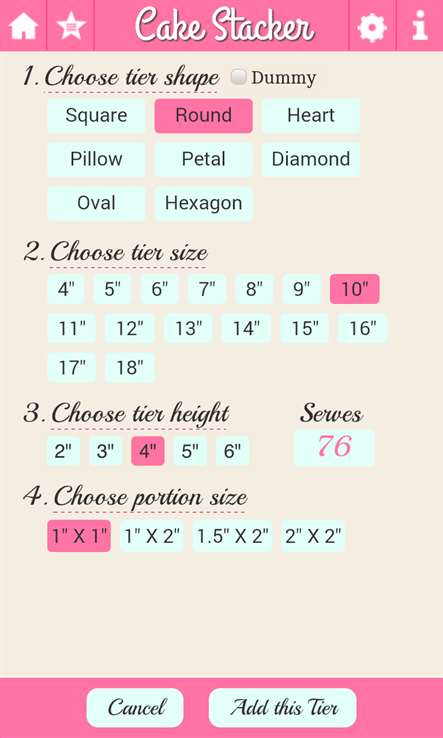
Task: Check the Dummy checkbox
Action: pos(239,77)
